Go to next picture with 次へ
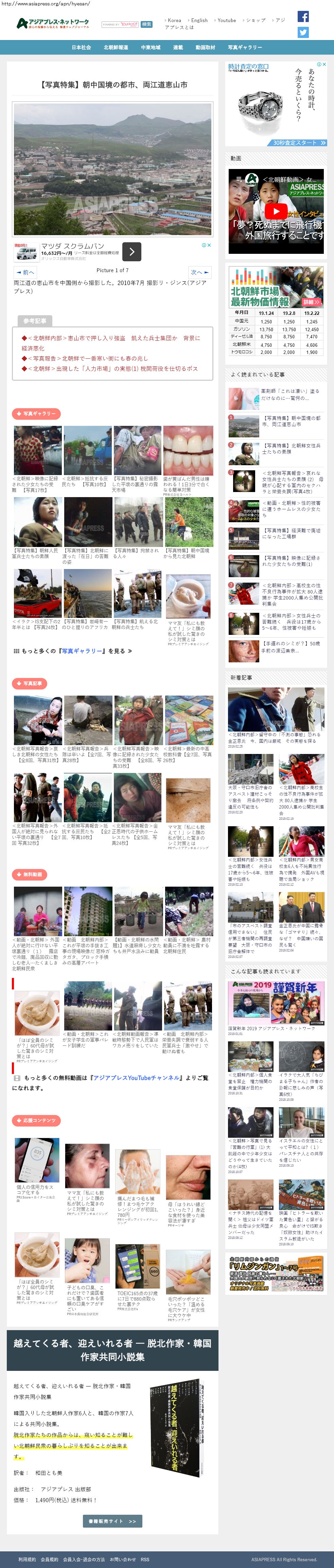The width and height of the screenshot is (334, 1568). (200, 272)
